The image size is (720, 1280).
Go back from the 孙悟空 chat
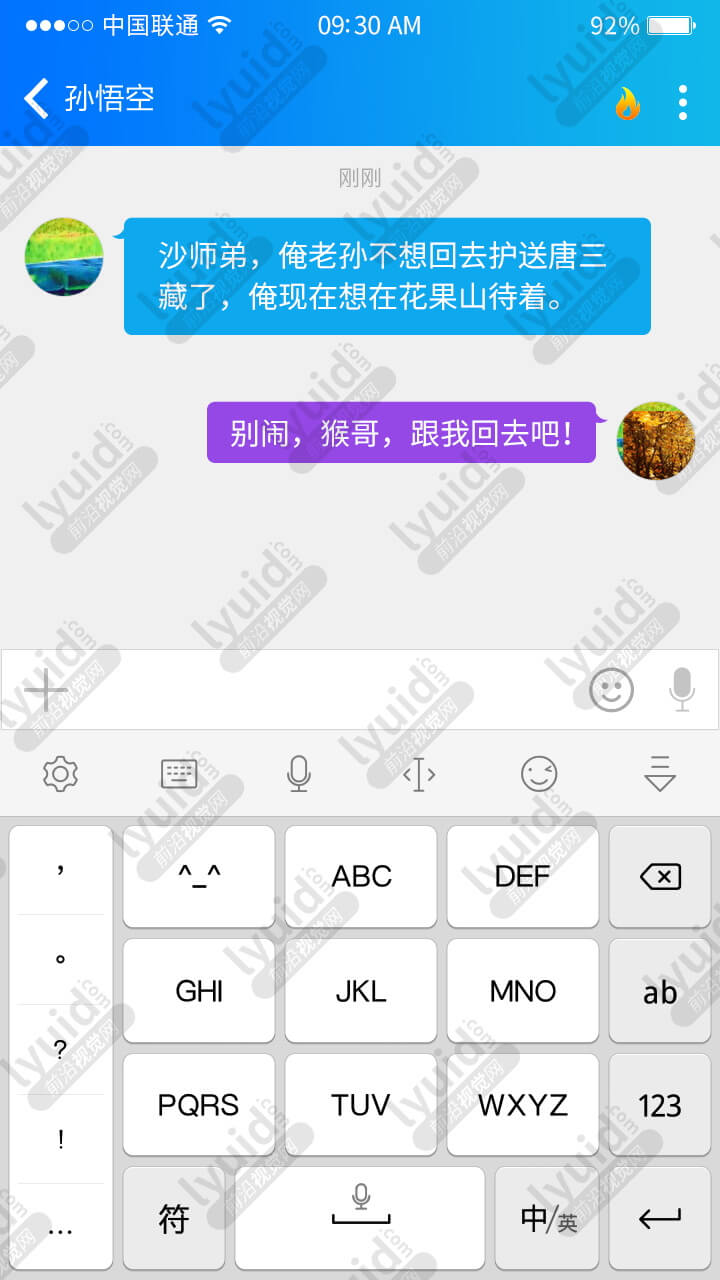click(36, 100)
